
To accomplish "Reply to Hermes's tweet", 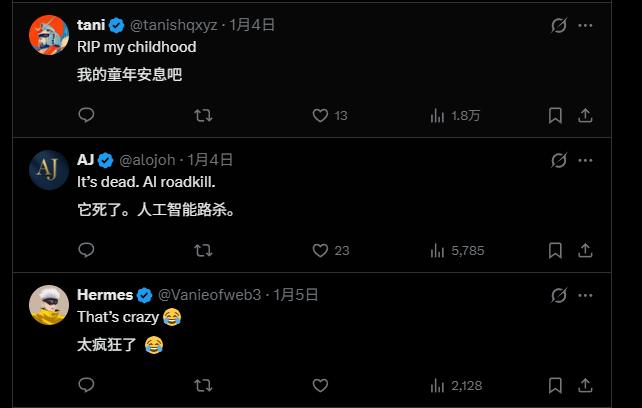I will point(86,385).
